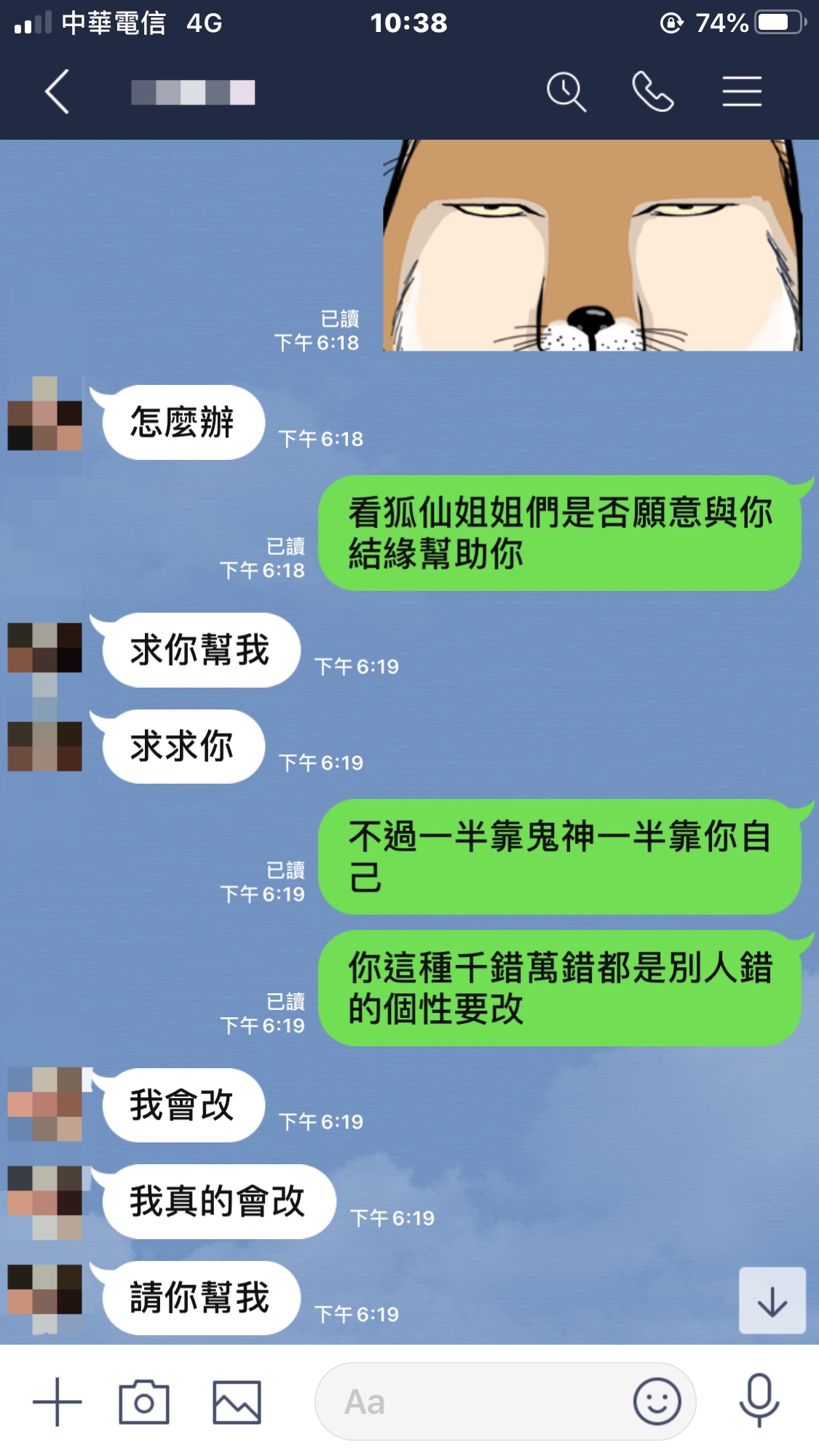Search within this conversation
The width and height of the screenshot is (819, 1456).
[x=566, y=92]
